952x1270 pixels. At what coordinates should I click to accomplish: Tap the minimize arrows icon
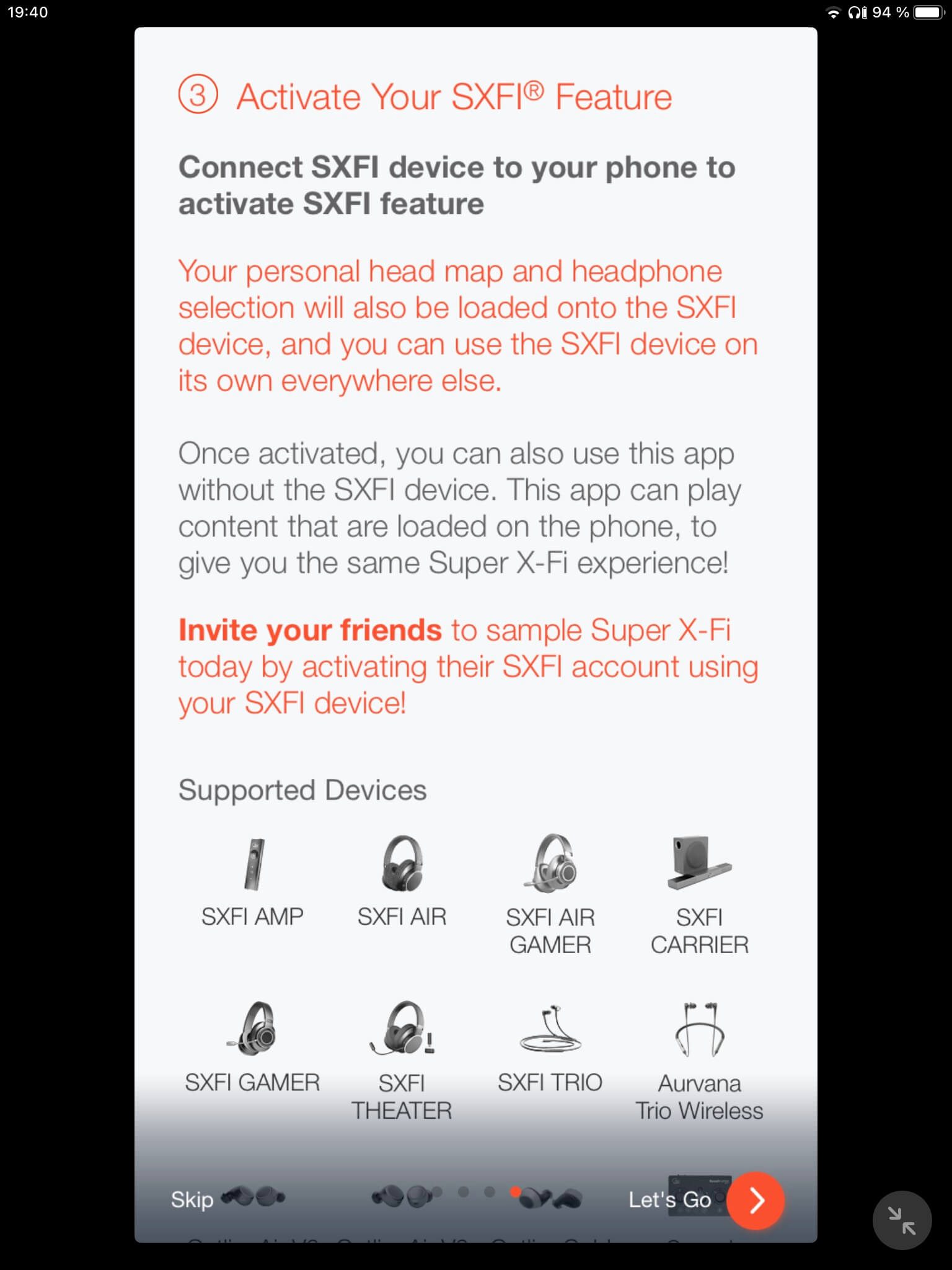(902, 1220)
